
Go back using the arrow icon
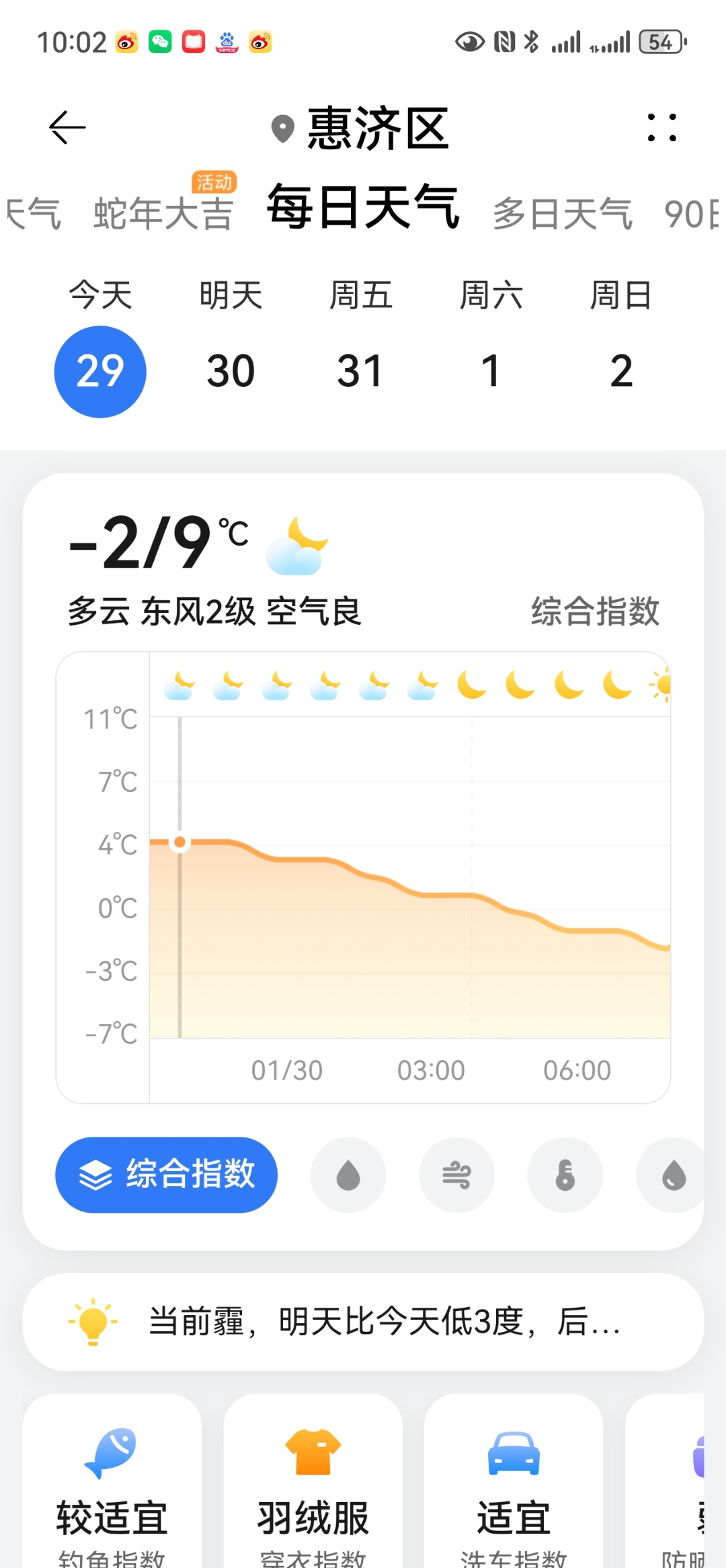67,127
